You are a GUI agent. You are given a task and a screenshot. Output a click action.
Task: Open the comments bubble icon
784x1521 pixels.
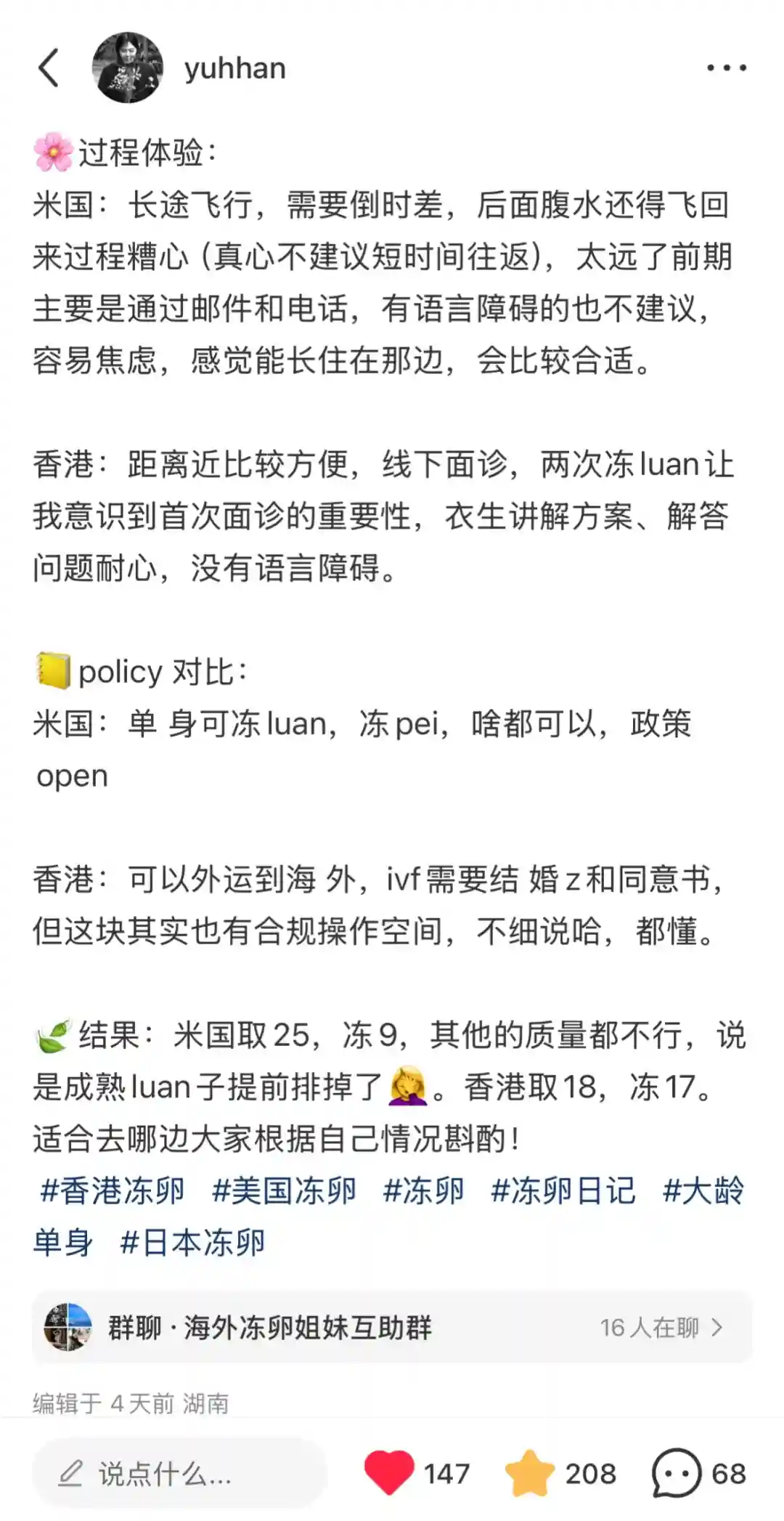(x=677, y=1473)
